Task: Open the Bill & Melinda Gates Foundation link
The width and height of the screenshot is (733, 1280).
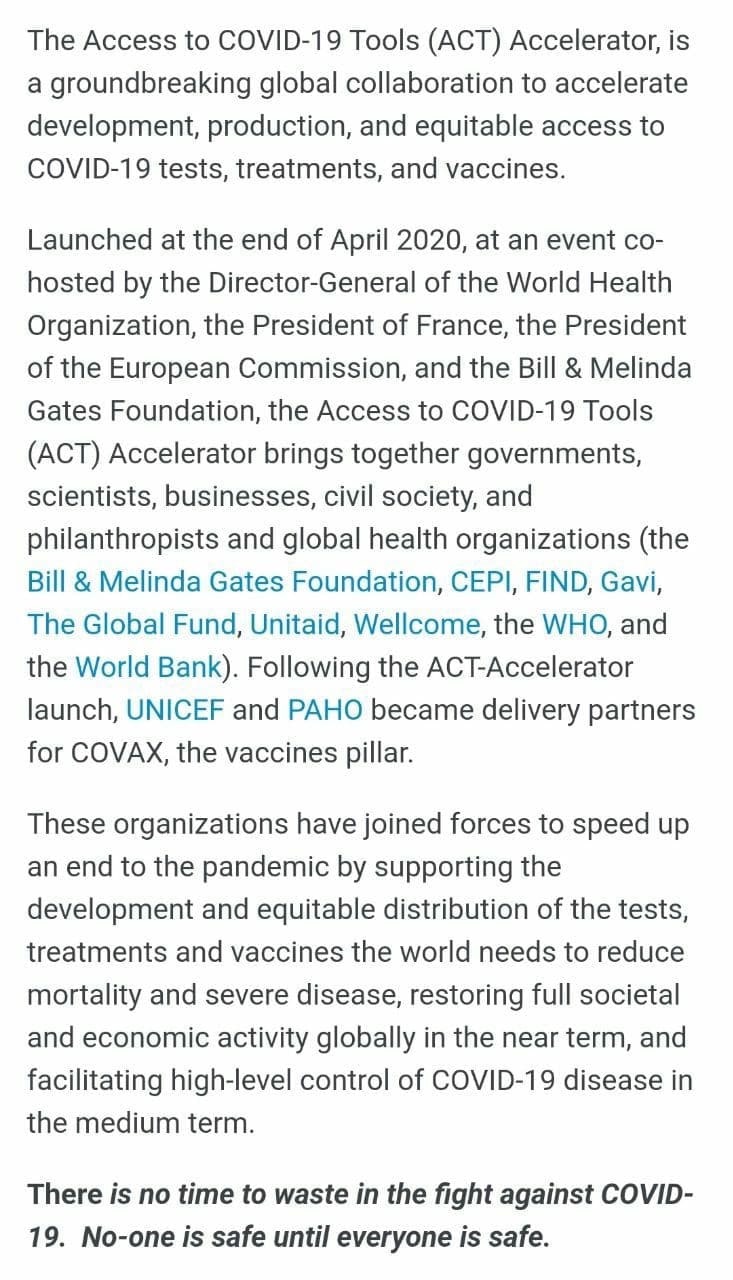Action: (231, 582)
